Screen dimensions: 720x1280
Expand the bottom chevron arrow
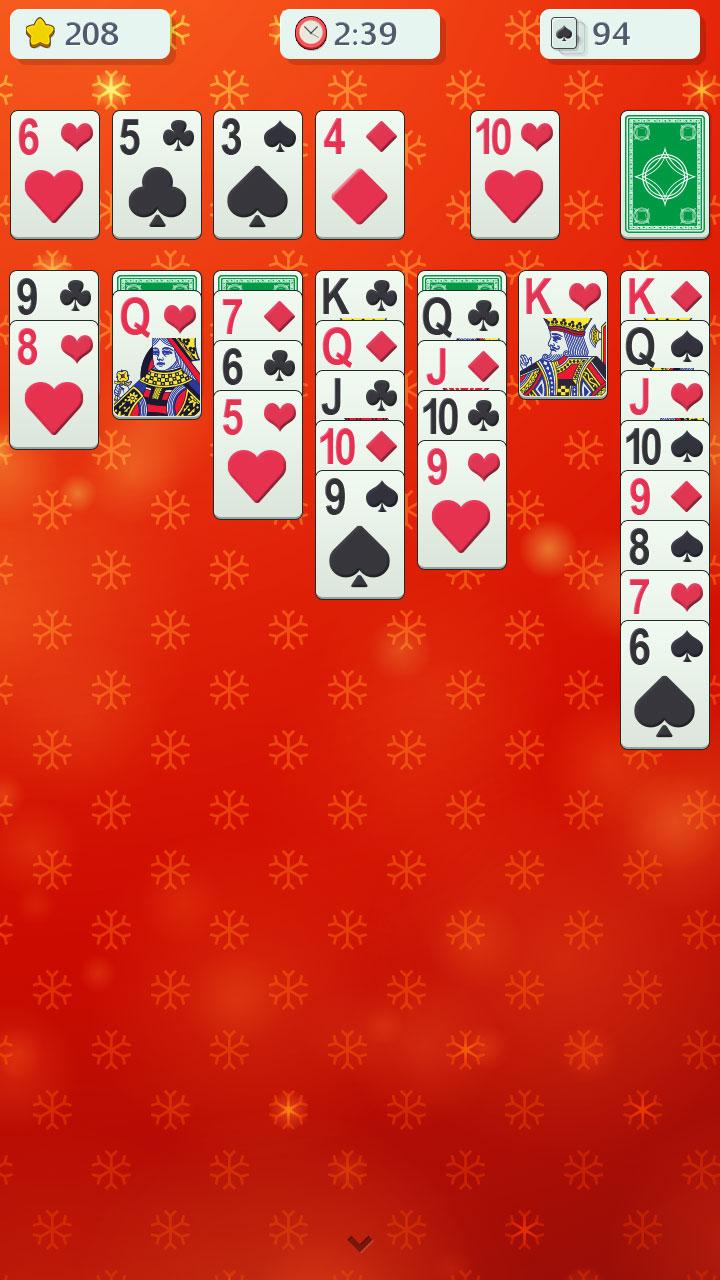[x=360, y=1243]
